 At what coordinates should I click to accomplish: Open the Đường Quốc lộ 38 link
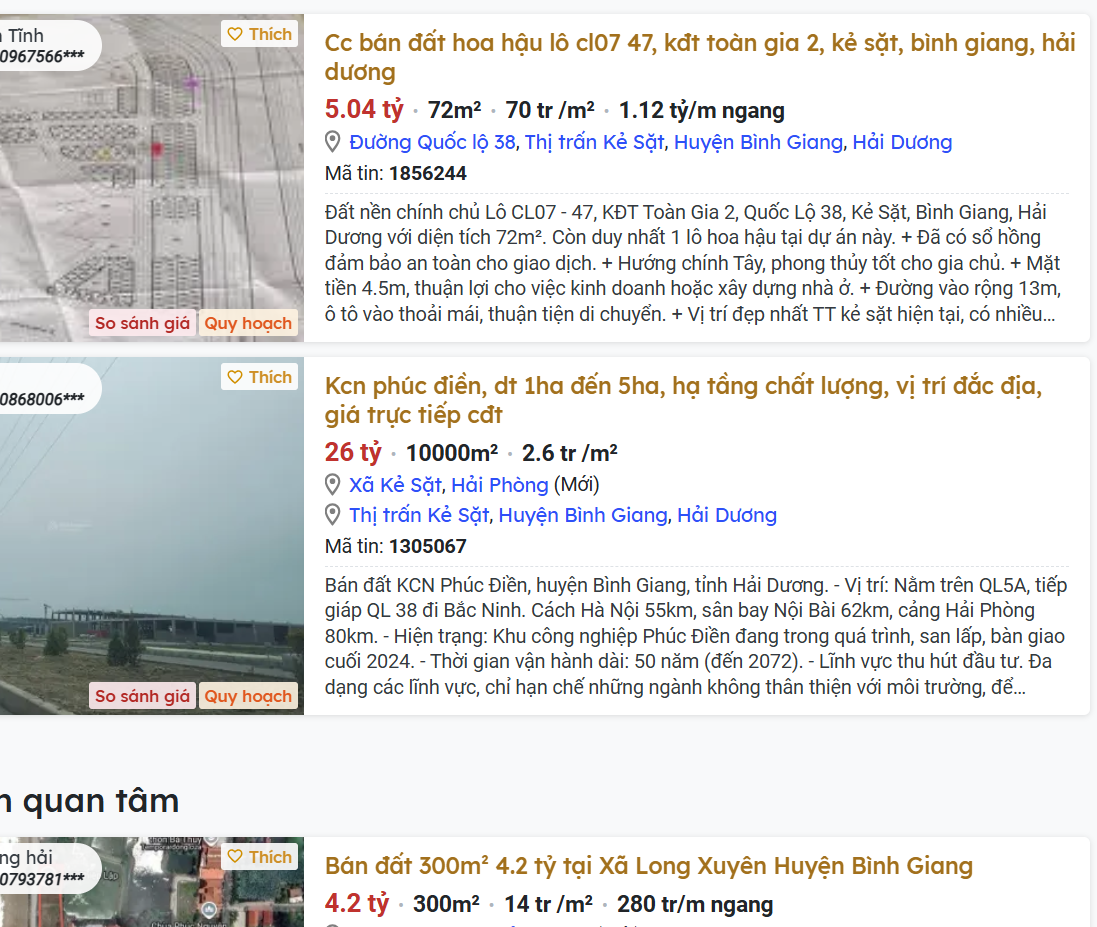[432, 142]
